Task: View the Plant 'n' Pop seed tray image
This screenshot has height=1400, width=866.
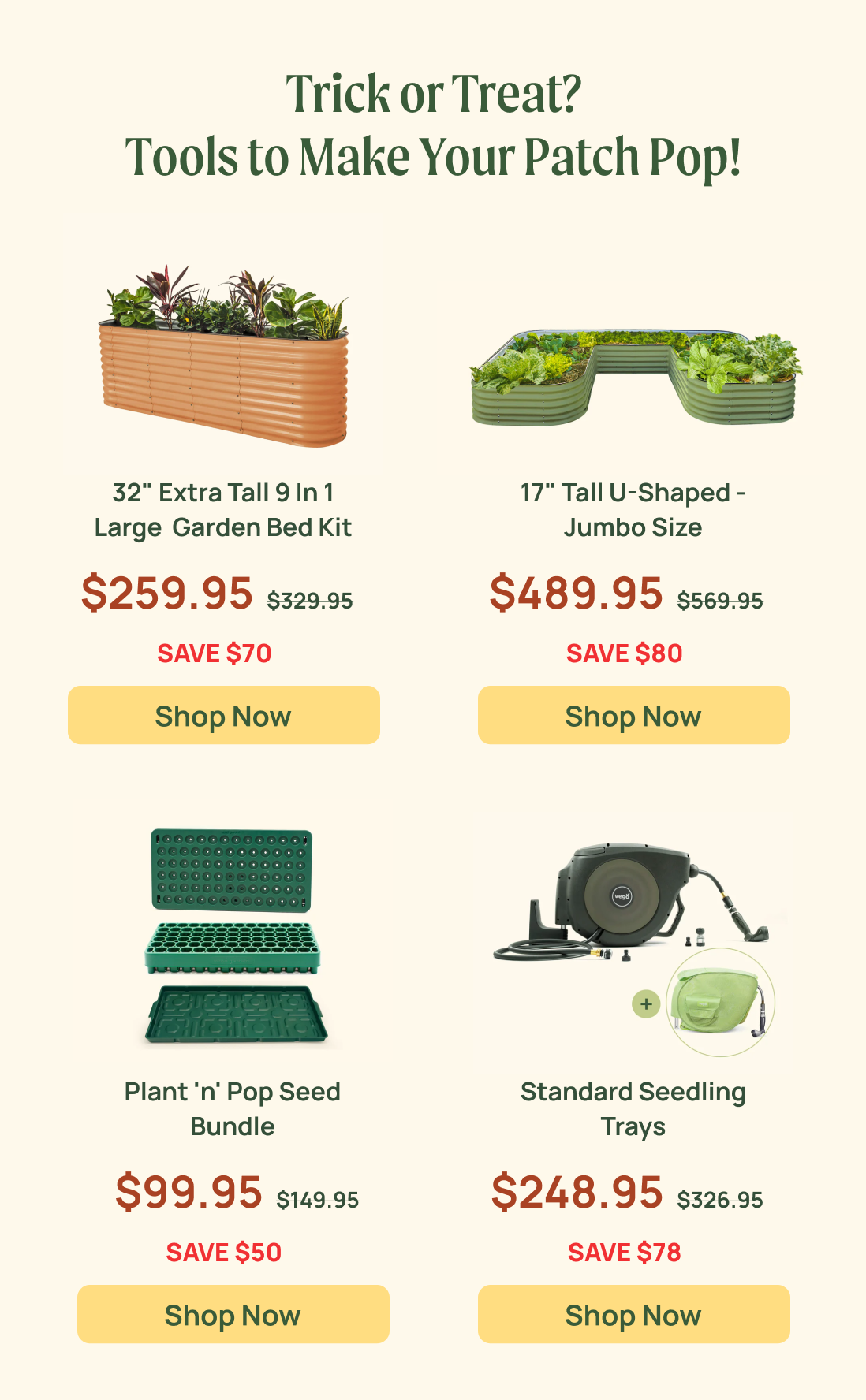Action: [233, 938]
